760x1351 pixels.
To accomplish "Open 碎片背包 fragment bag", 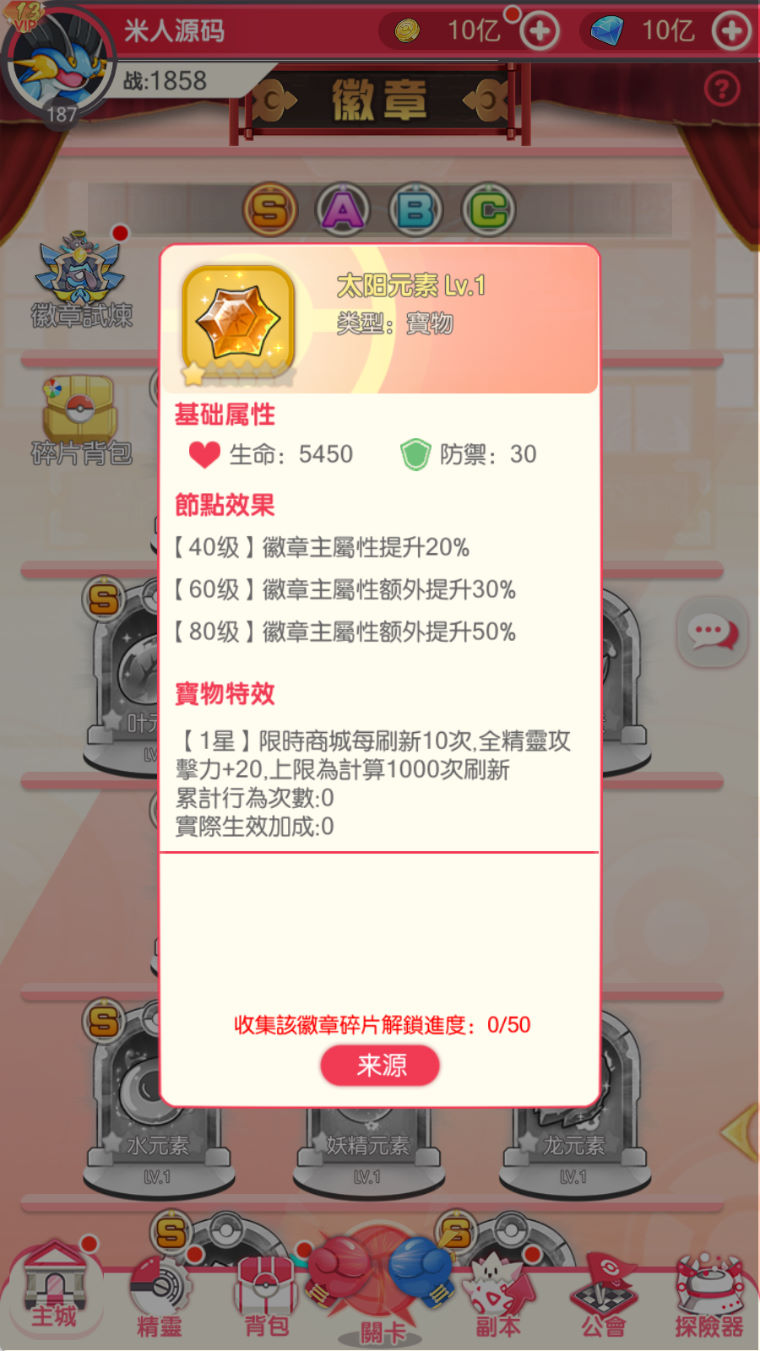I will tap(82, 420).
